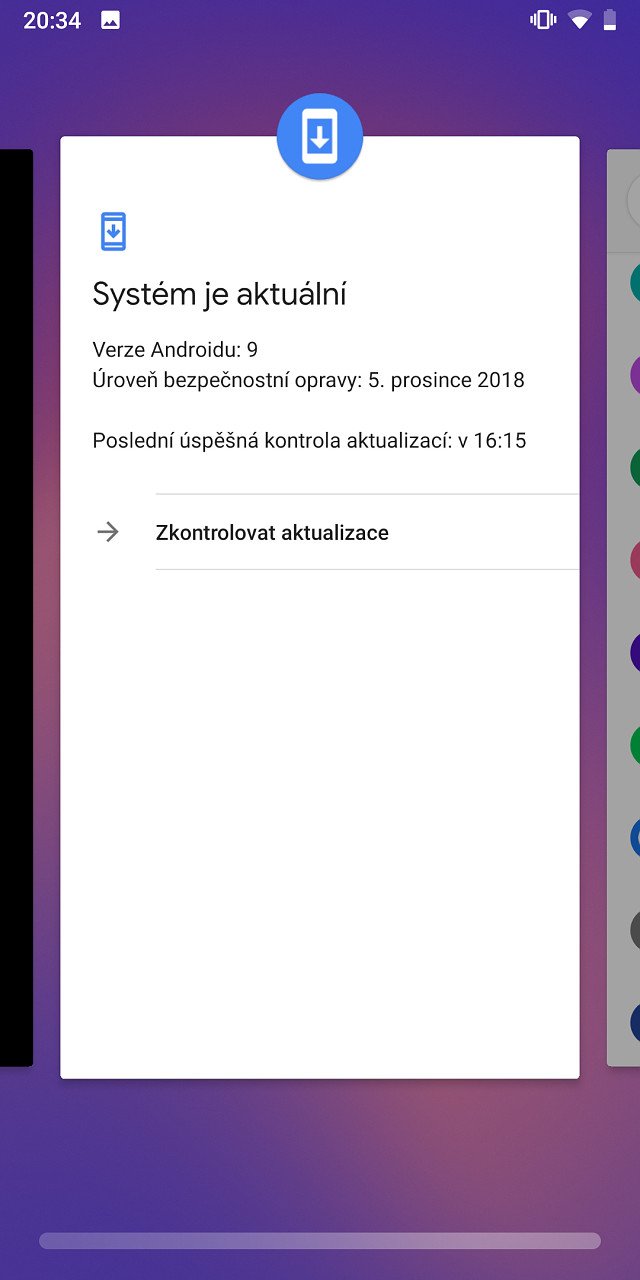Tap the home navigation pill
640x1280 pixels.
[320, 1241]
